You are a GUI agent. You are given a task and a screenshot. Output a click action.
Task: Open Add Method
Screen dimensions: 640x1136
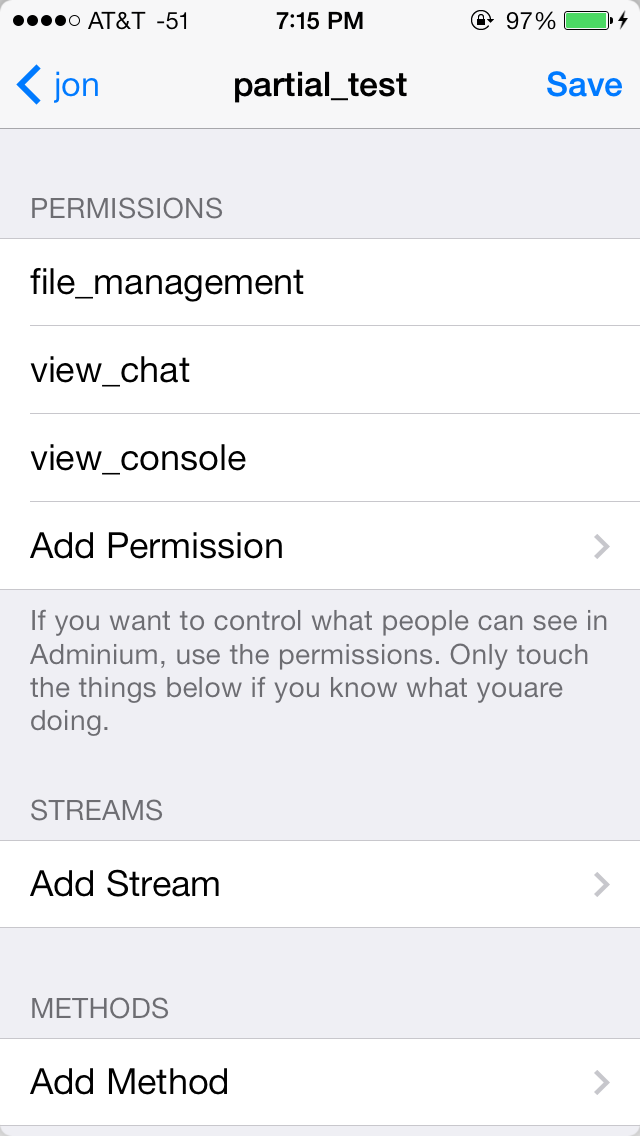coord(320,1082)
